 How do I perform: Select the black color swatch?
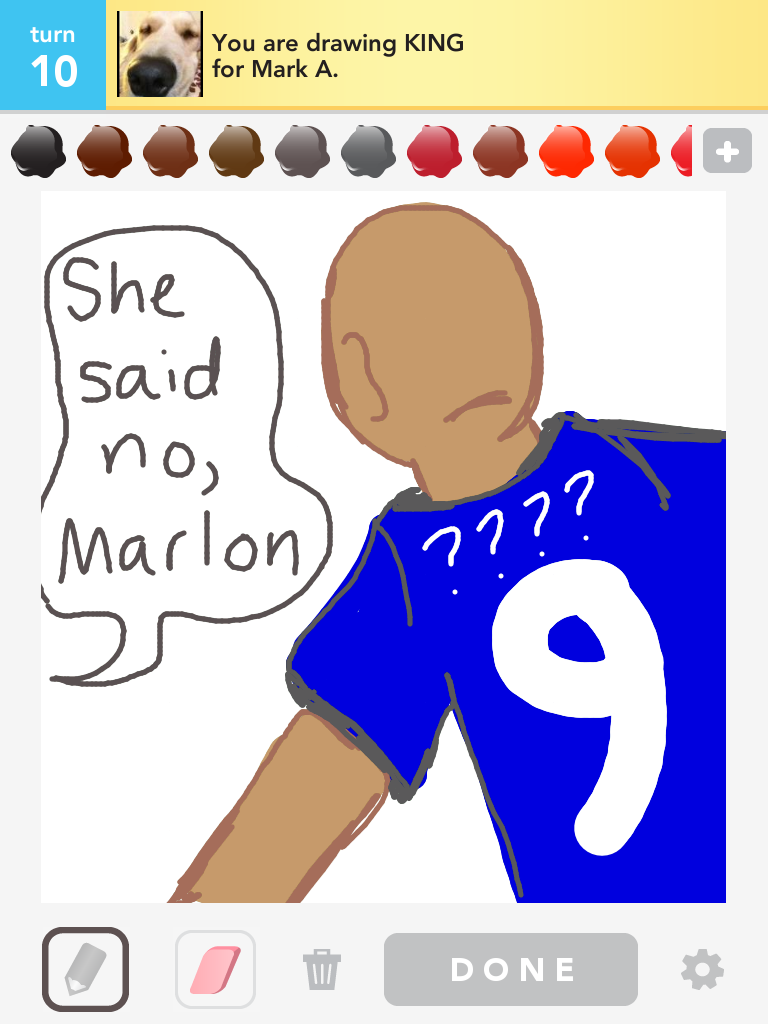pos(38,151)
